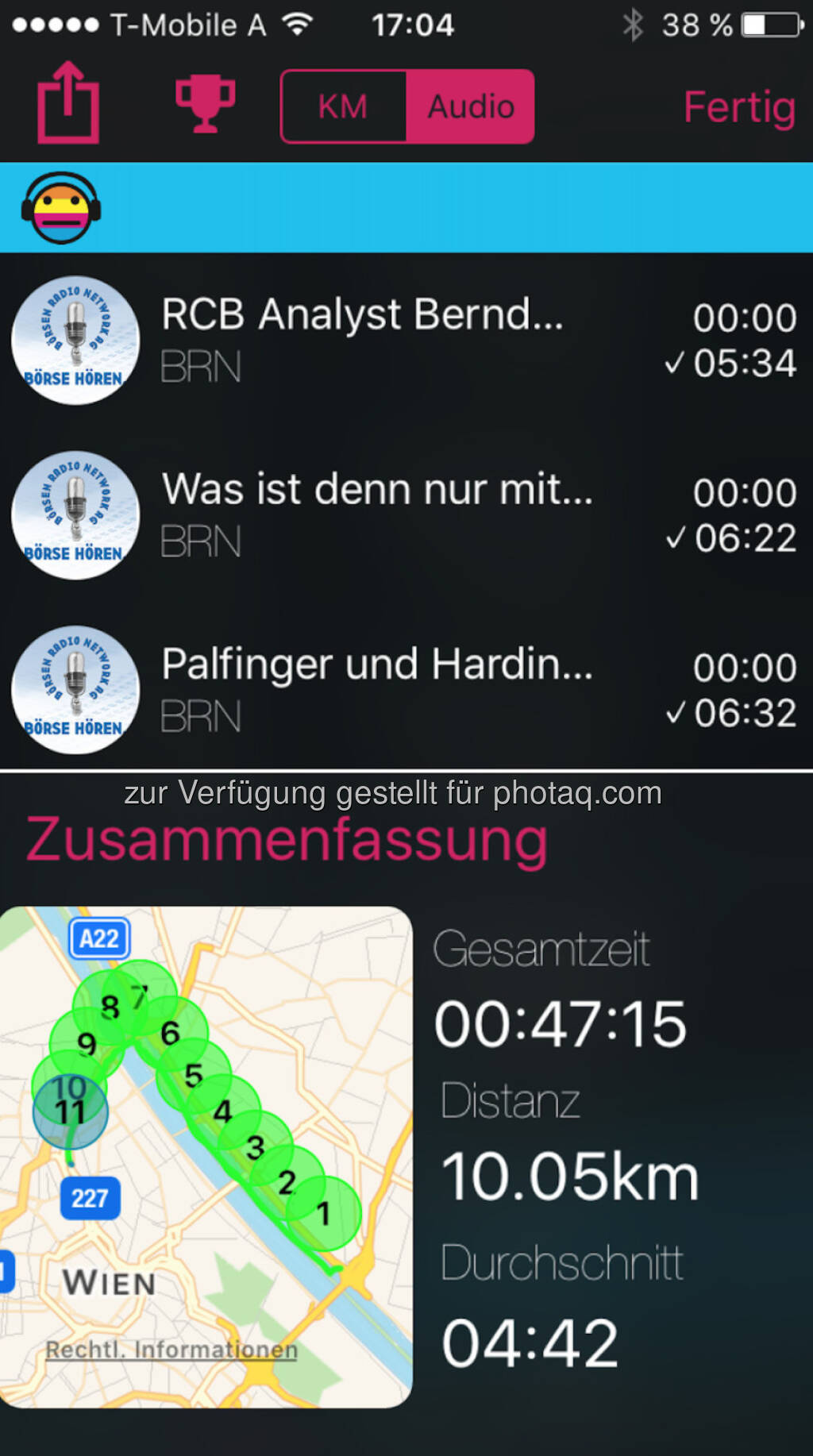The width and height of the screenshot is (813, 1456).
Task: Select the Audio segment
Action: point(470,106)
